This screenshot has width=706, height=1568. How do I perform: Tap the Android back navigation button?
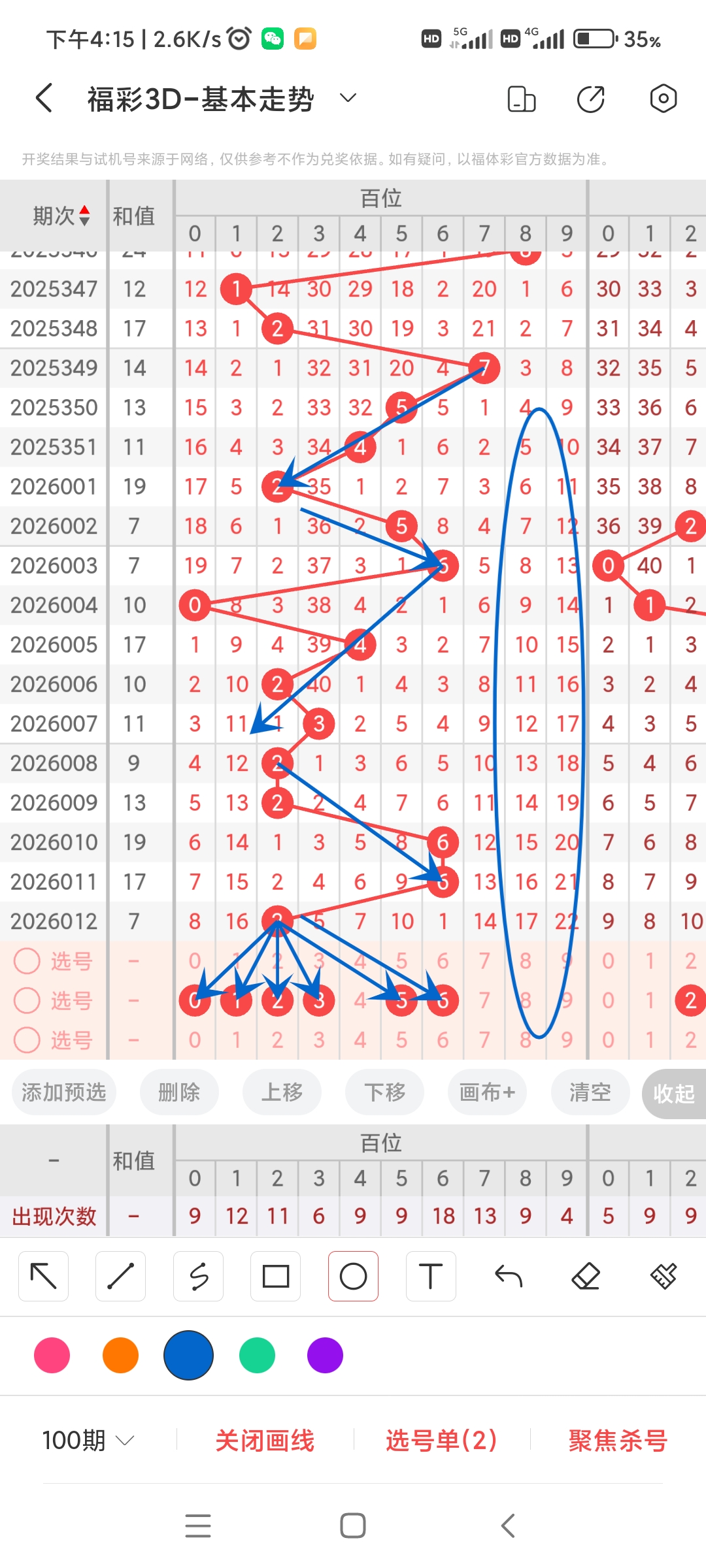tap(509, 1526)
